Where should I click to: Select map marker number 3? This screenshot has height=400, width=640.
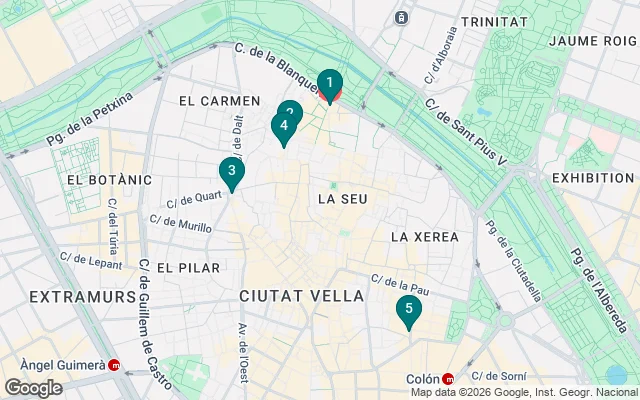click(231, 172)
